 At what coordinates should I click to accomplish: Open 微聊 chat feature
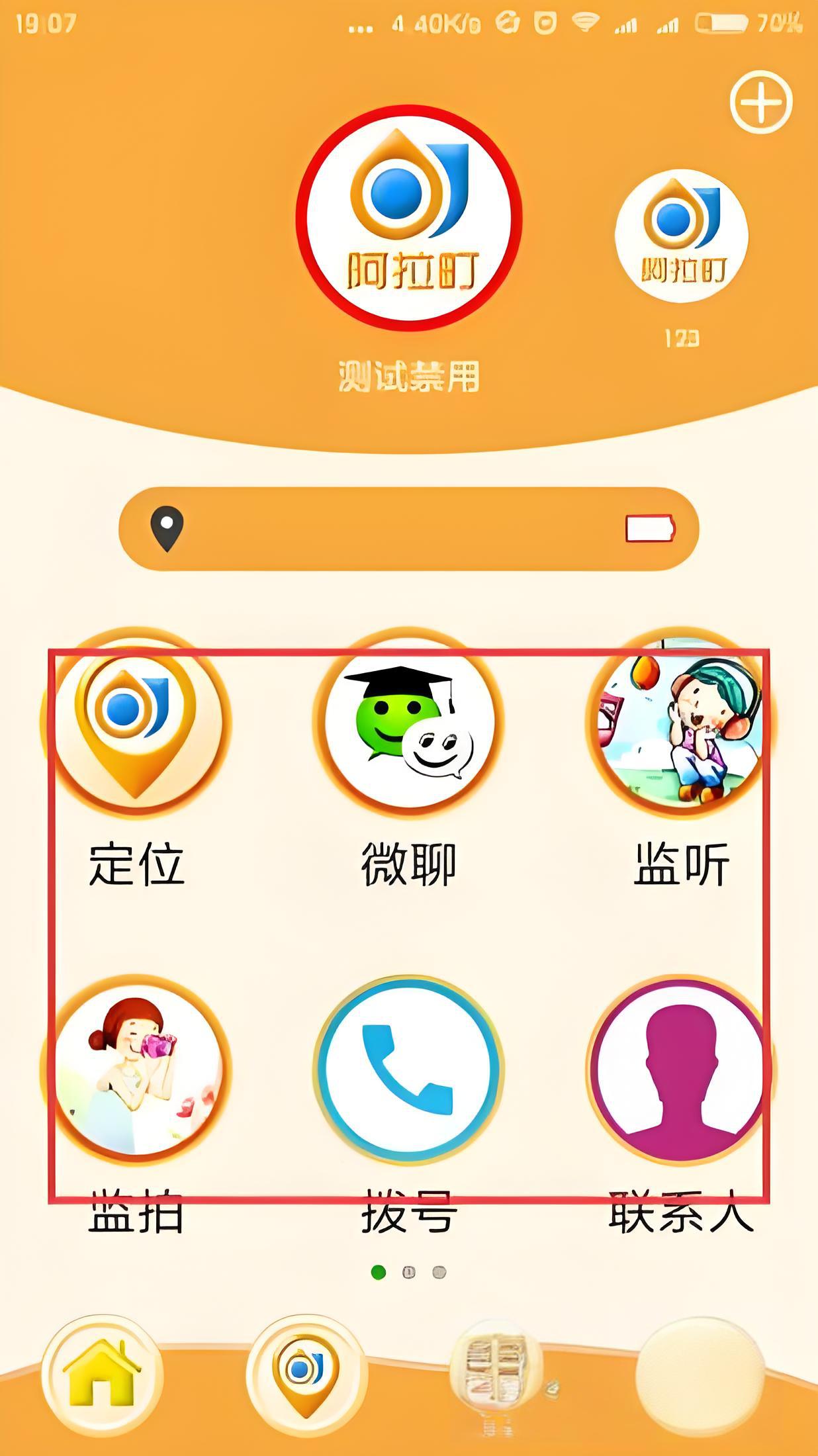click(x=408, y=723)
